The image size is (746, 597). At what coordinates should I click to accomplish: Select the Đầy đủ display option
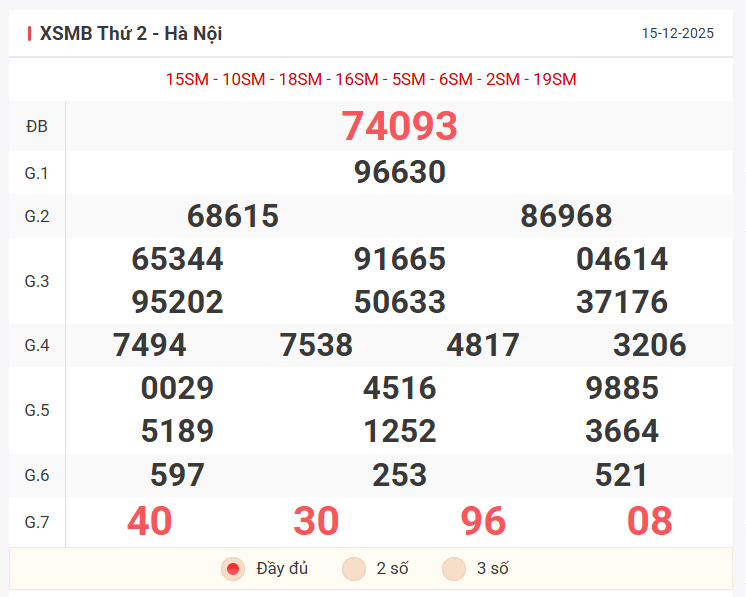pyautogui.click(x=233, y=569)
